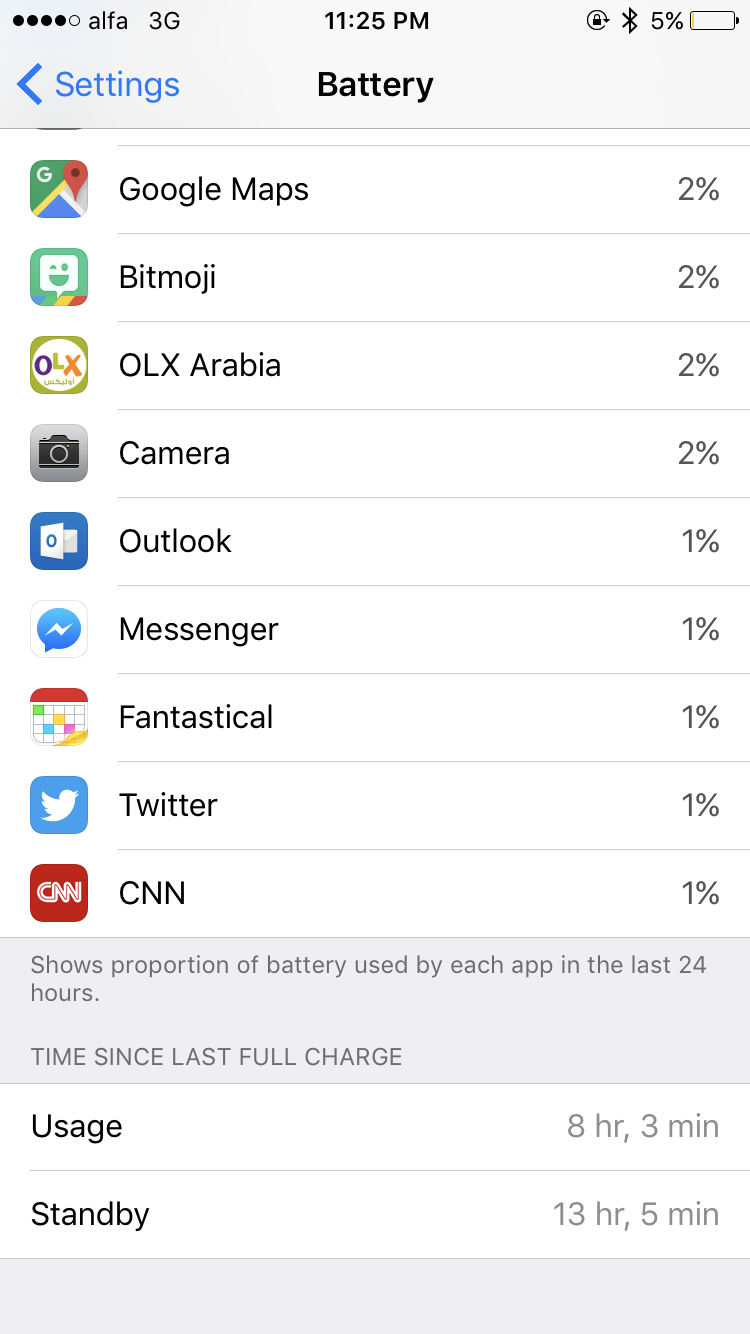
Task: Select the Camera battery usage row
Action: click(x=375, y=454)
